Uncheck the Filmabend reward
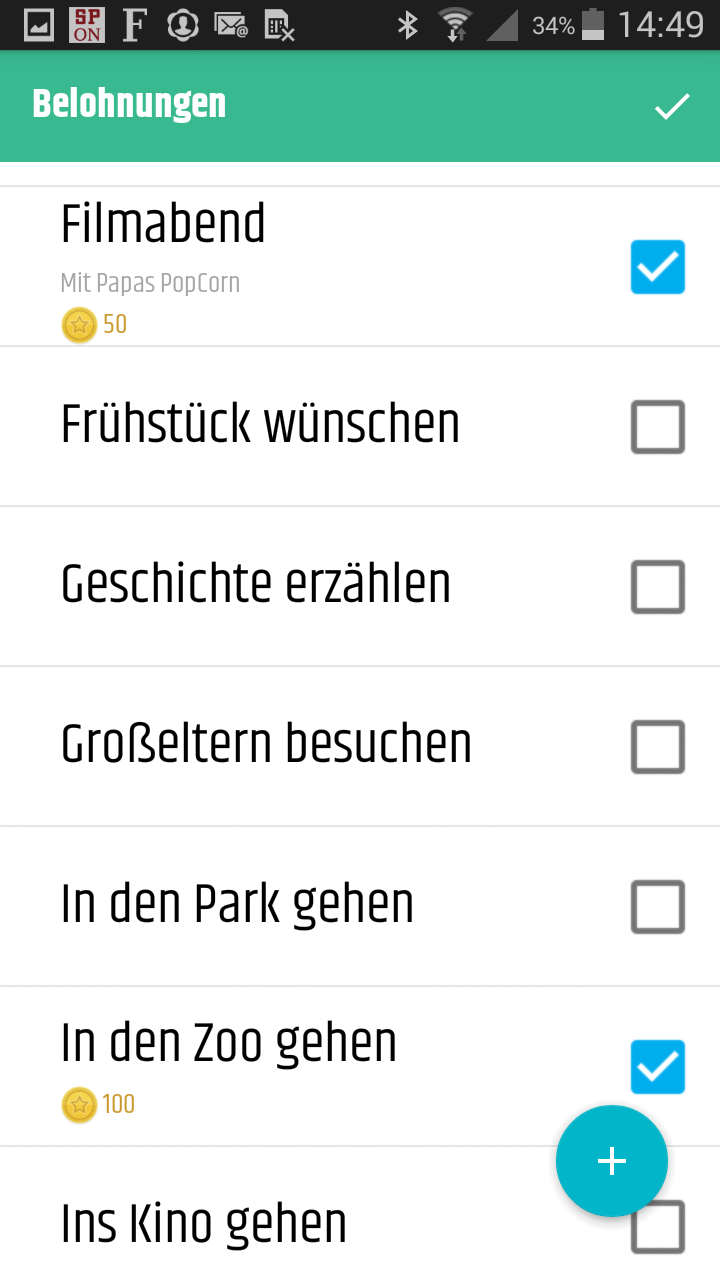 [x=657, y=266]
